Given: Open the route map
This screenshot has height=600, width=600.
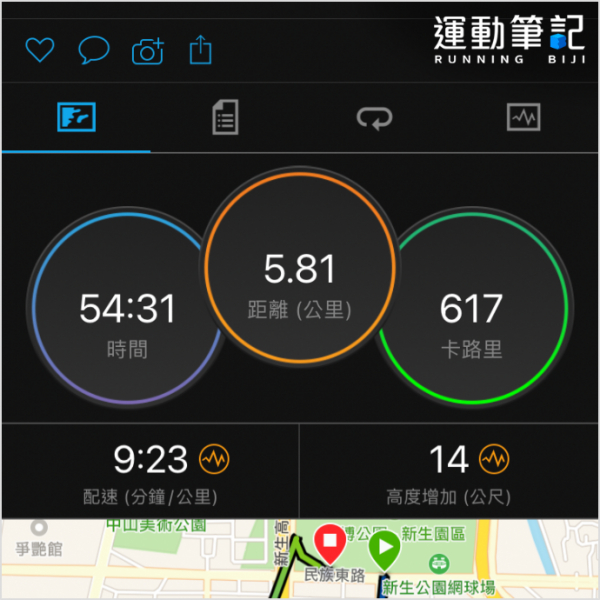Looking at the screenshot, I should point(300,558).
